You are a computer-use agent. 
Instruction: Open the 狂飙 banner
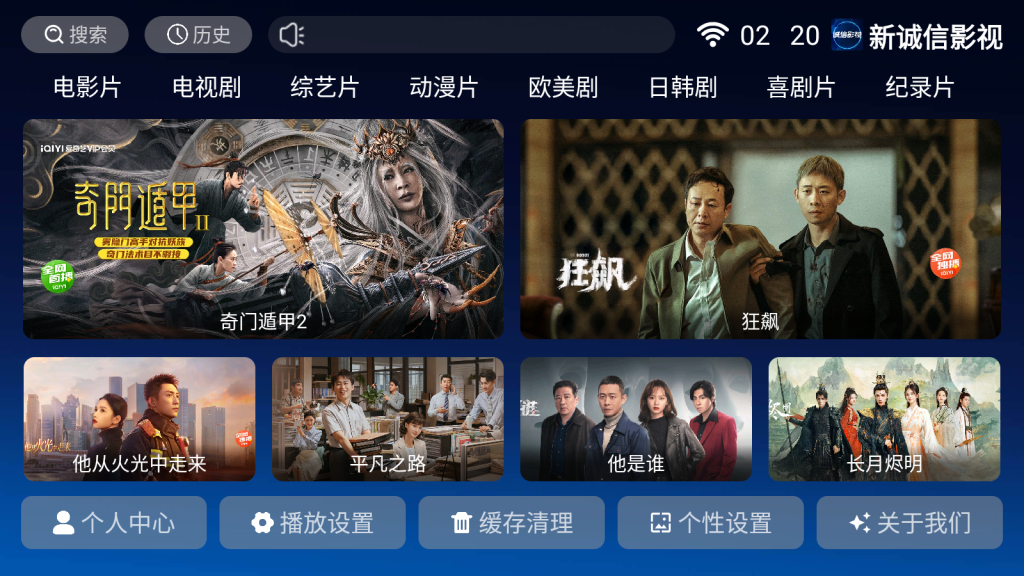pyautogui.click(x=760, y=229)
